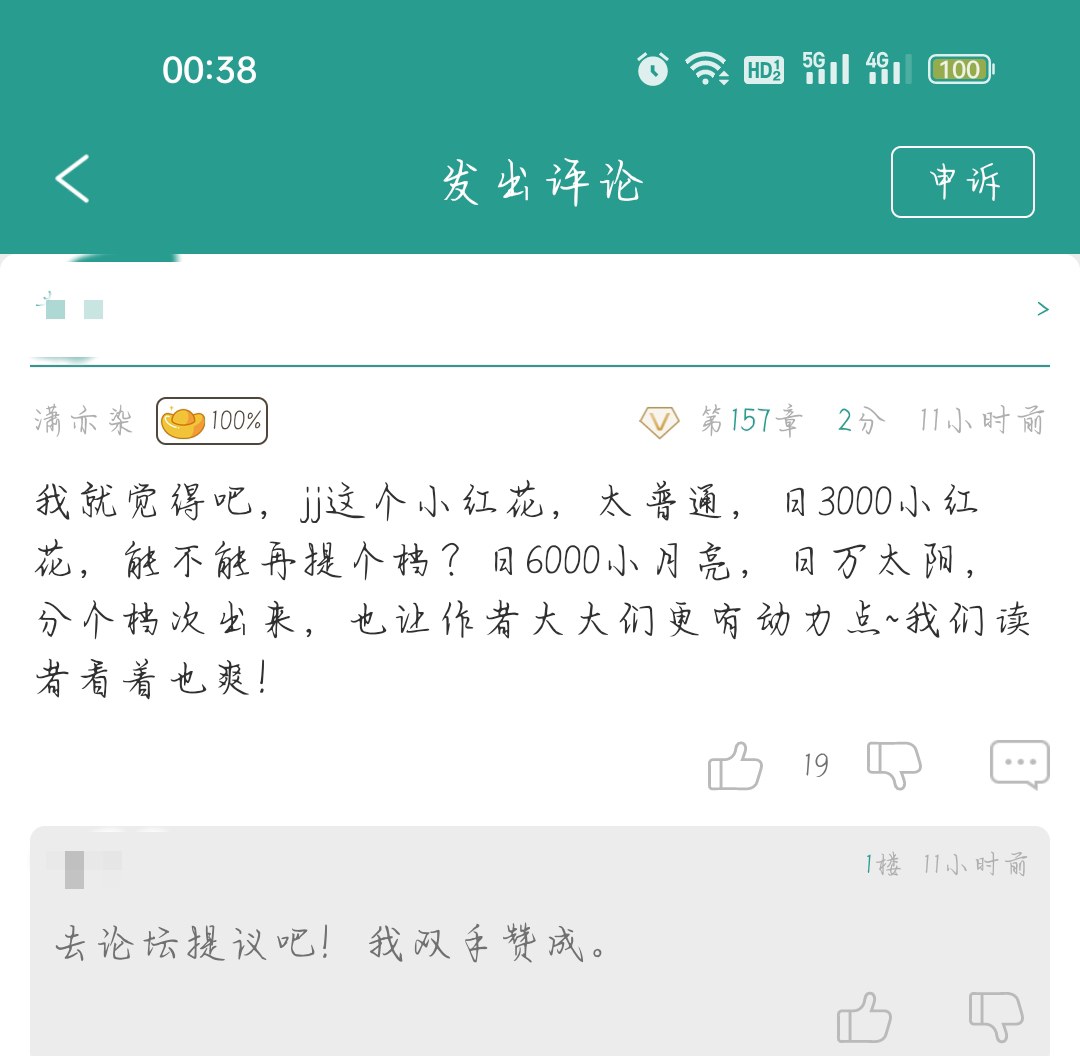Viewport: 1080px width, 1056px height.
Task: Tap the 申诉 appeal button
Action: point(962,182)
